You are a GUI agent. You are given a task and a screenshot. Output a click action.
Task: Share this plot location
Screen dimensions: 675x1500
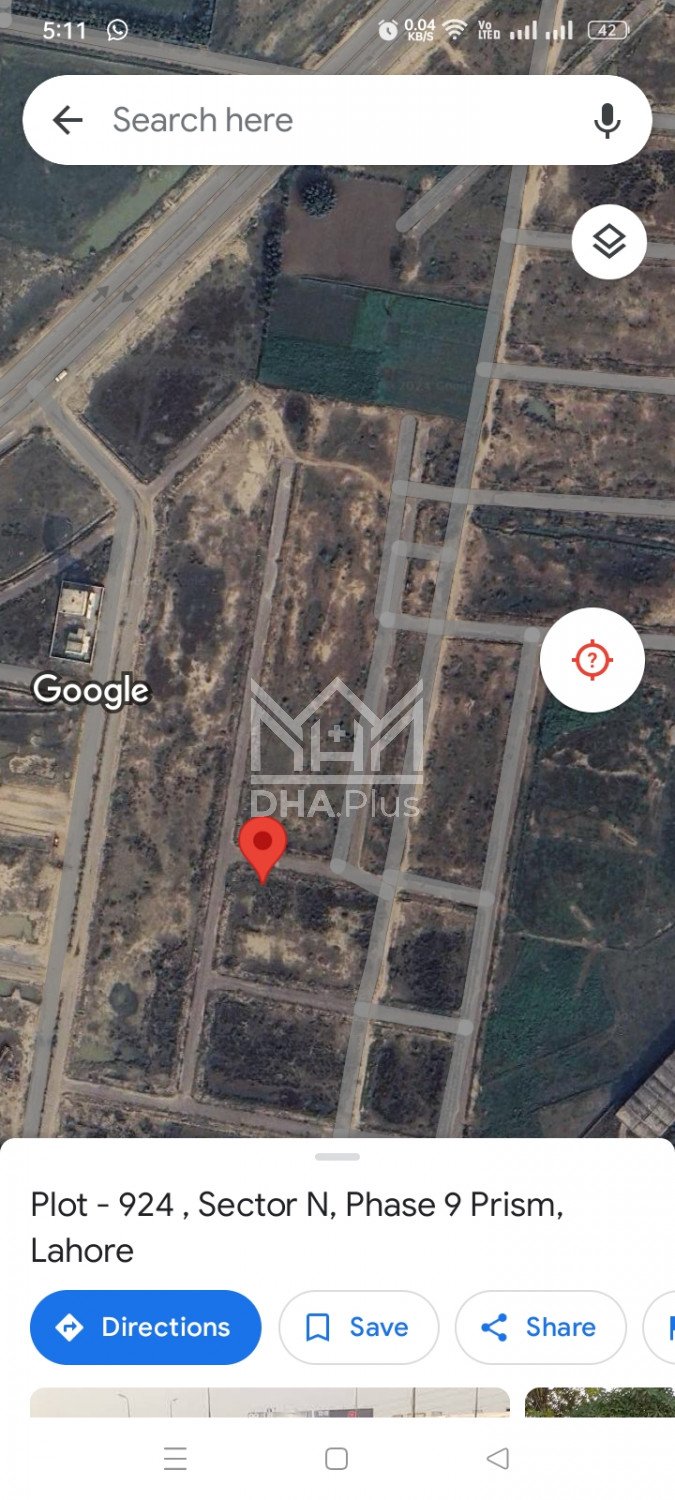(x=540, y=1327)
